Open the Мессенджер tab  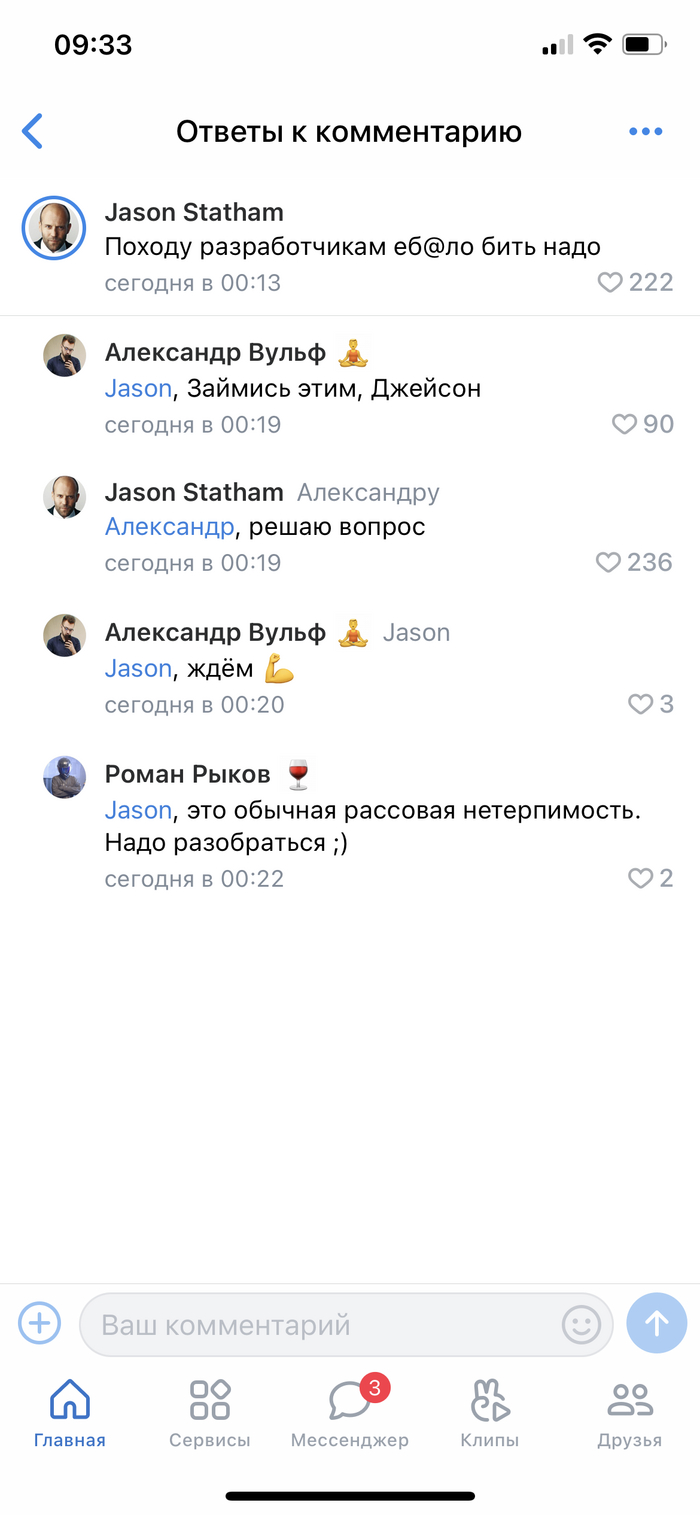[x=350, y=1412]
